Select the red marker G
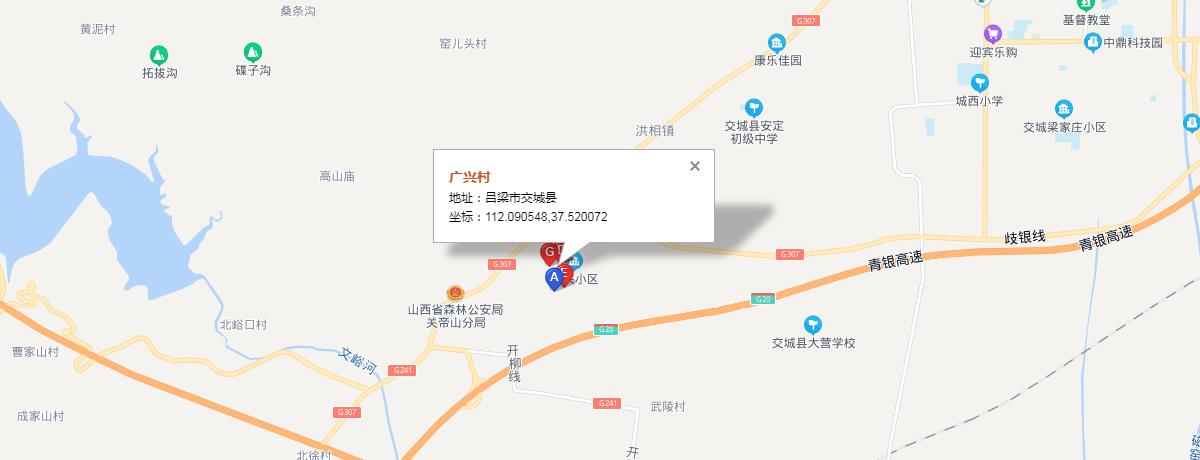The image size is (1200, 460). [549, 251]
